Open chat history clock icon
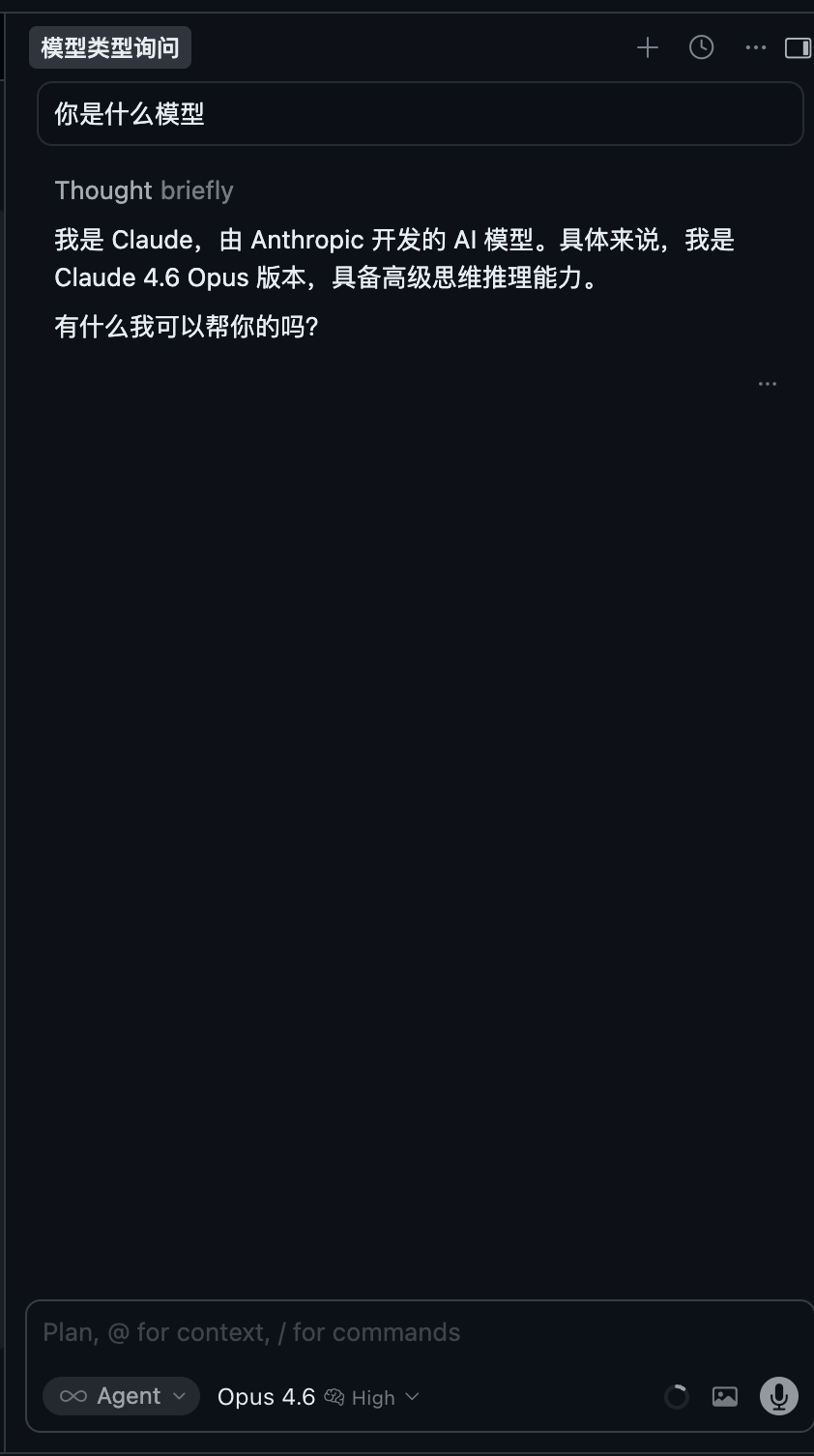 click(x=702, y=47)
